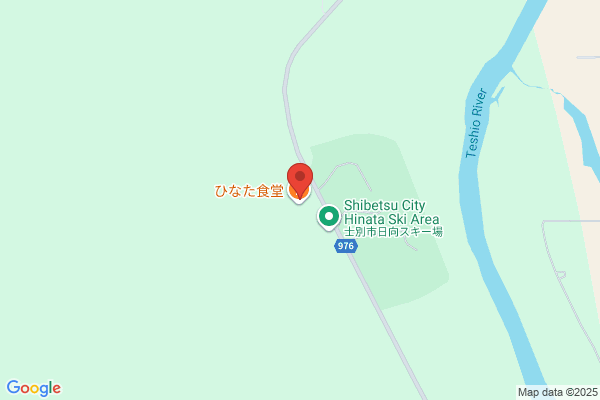Tap the red pin at ひなた食堂
This screenshot has height=400, width=600.
[300, 180]
